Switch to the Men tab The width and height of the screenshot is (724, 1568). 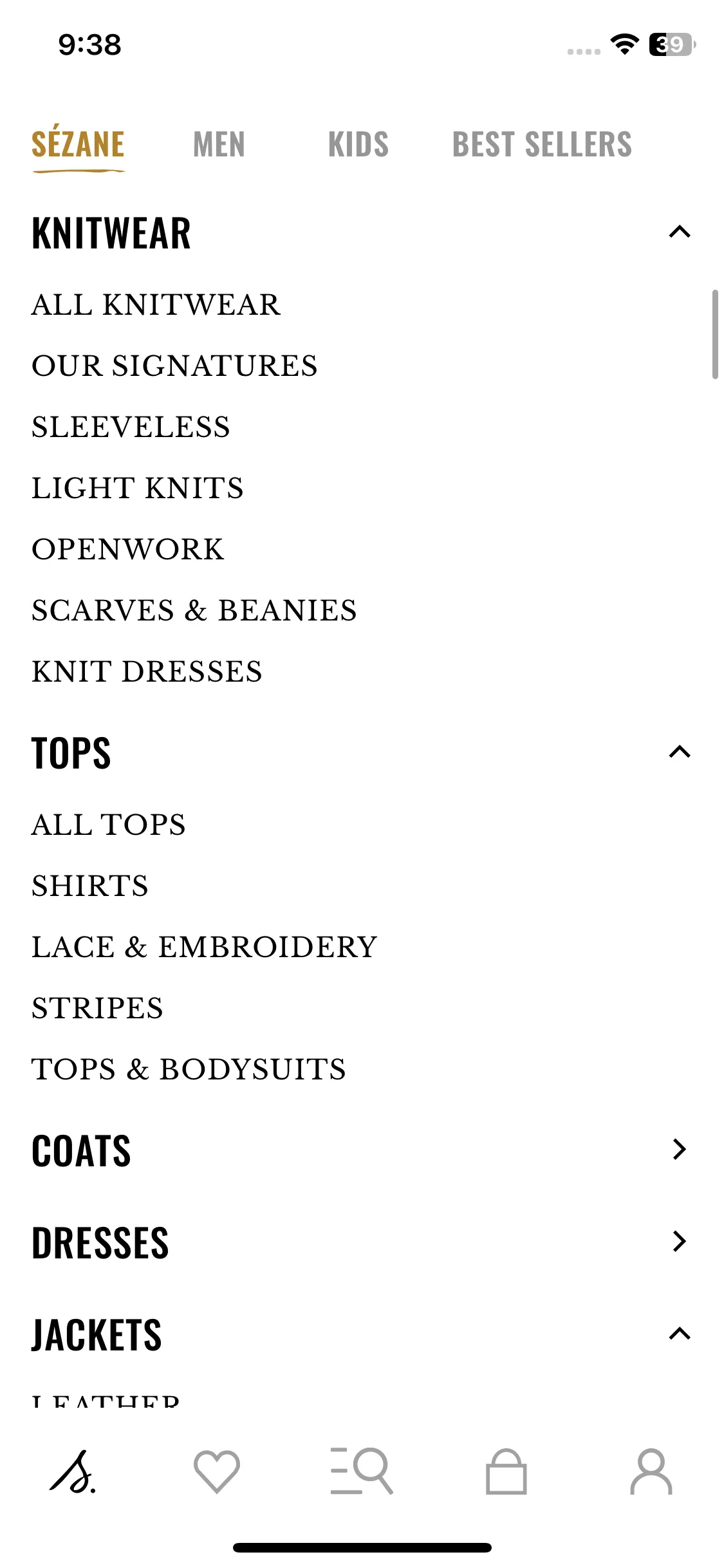pyautogui.click(x=219, y=144)
